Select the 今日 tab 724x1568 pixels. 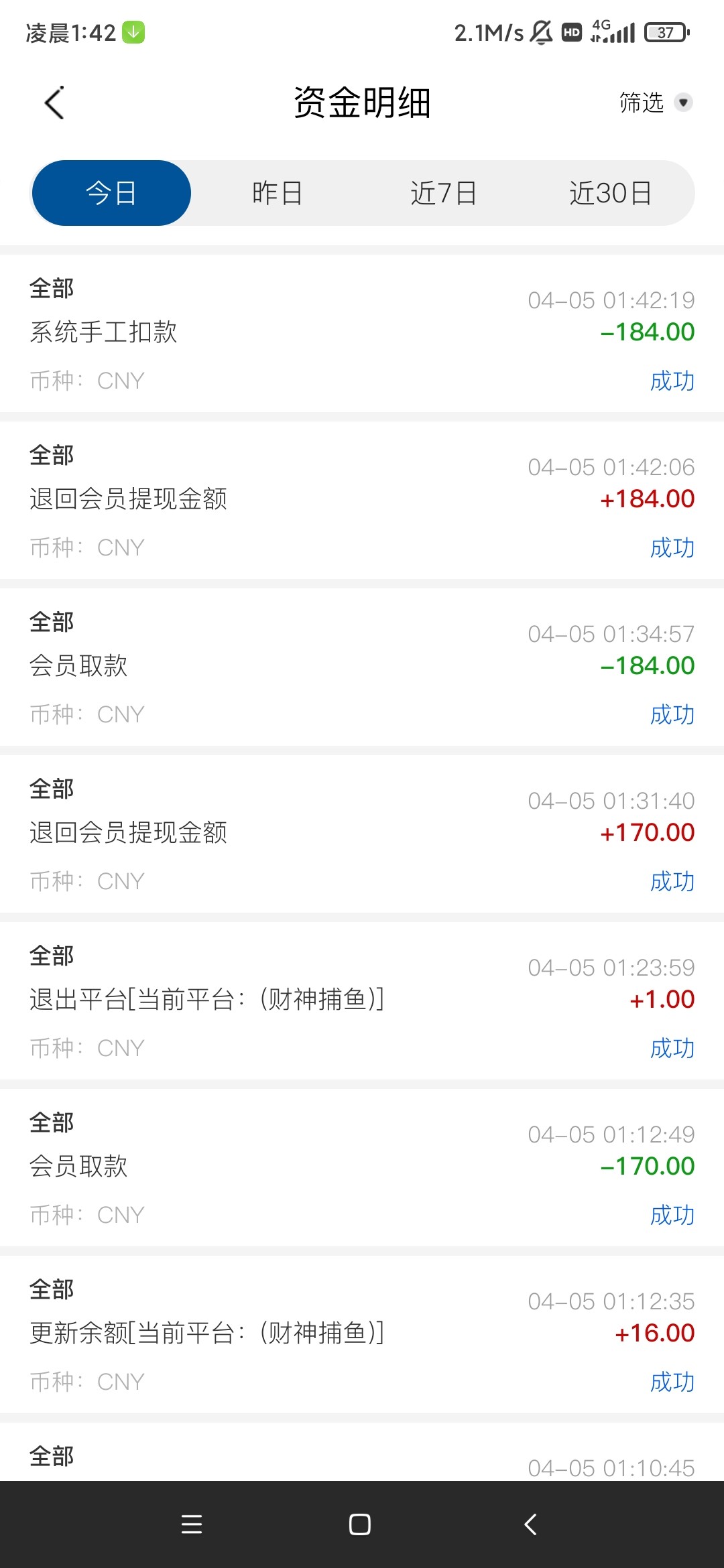(x=111, y=193)
